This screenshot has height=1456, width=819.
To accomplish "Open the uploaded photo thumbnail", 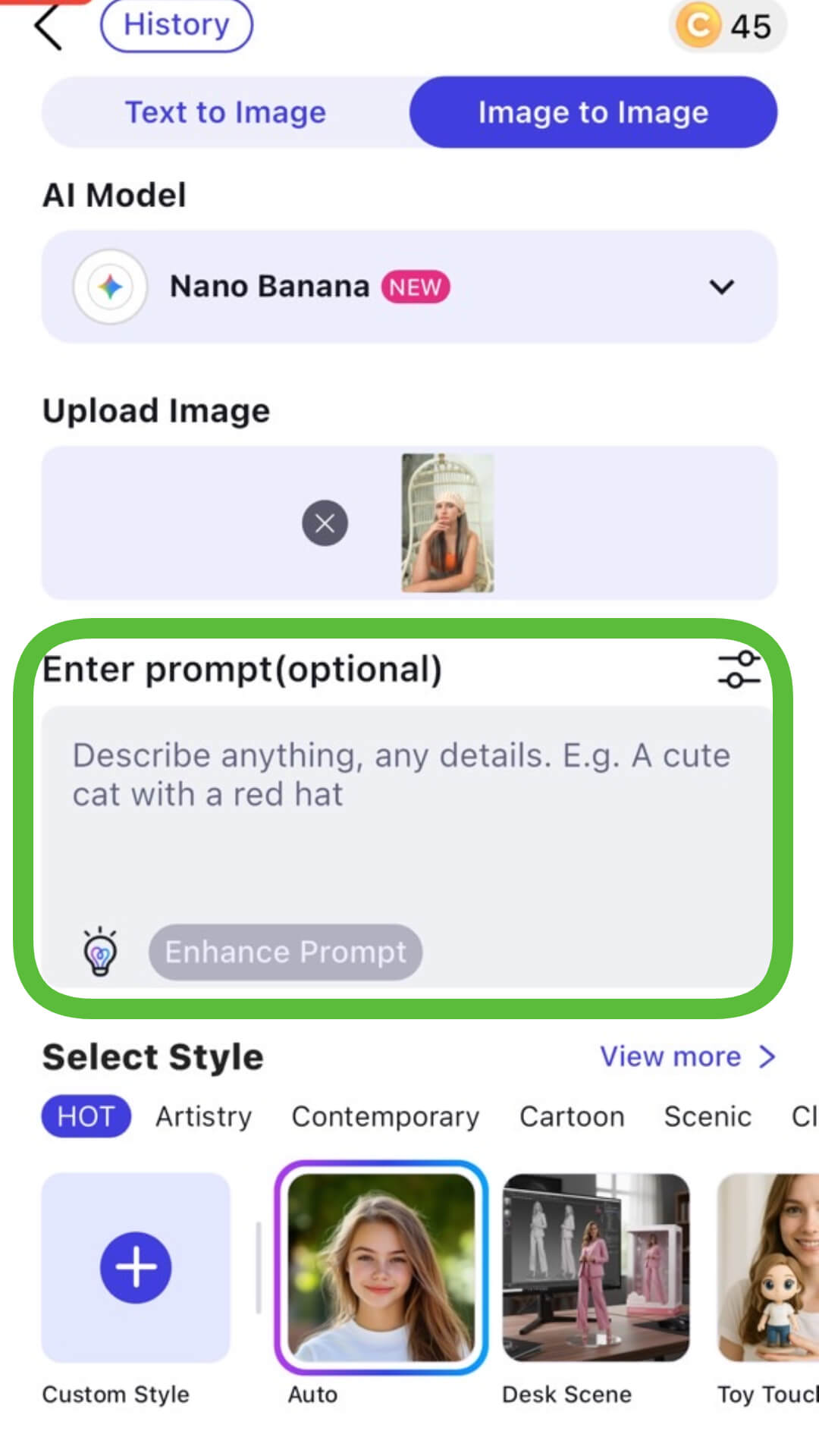I will coord(447,523).
